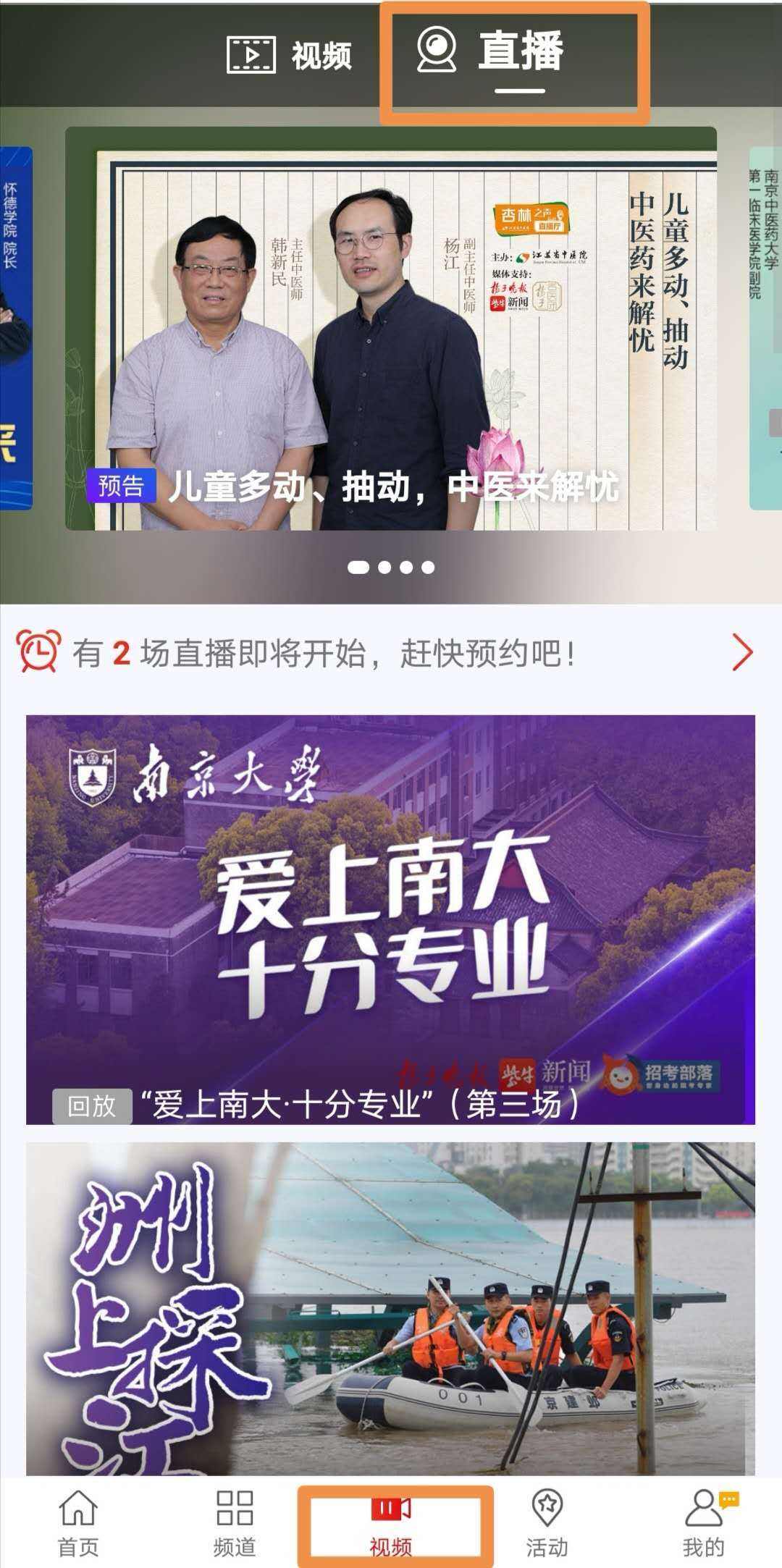Image resolution: width=782 pixels, height=1568 pixels.
Task: Tap the carousel page indicator dots
Action: 391,568
